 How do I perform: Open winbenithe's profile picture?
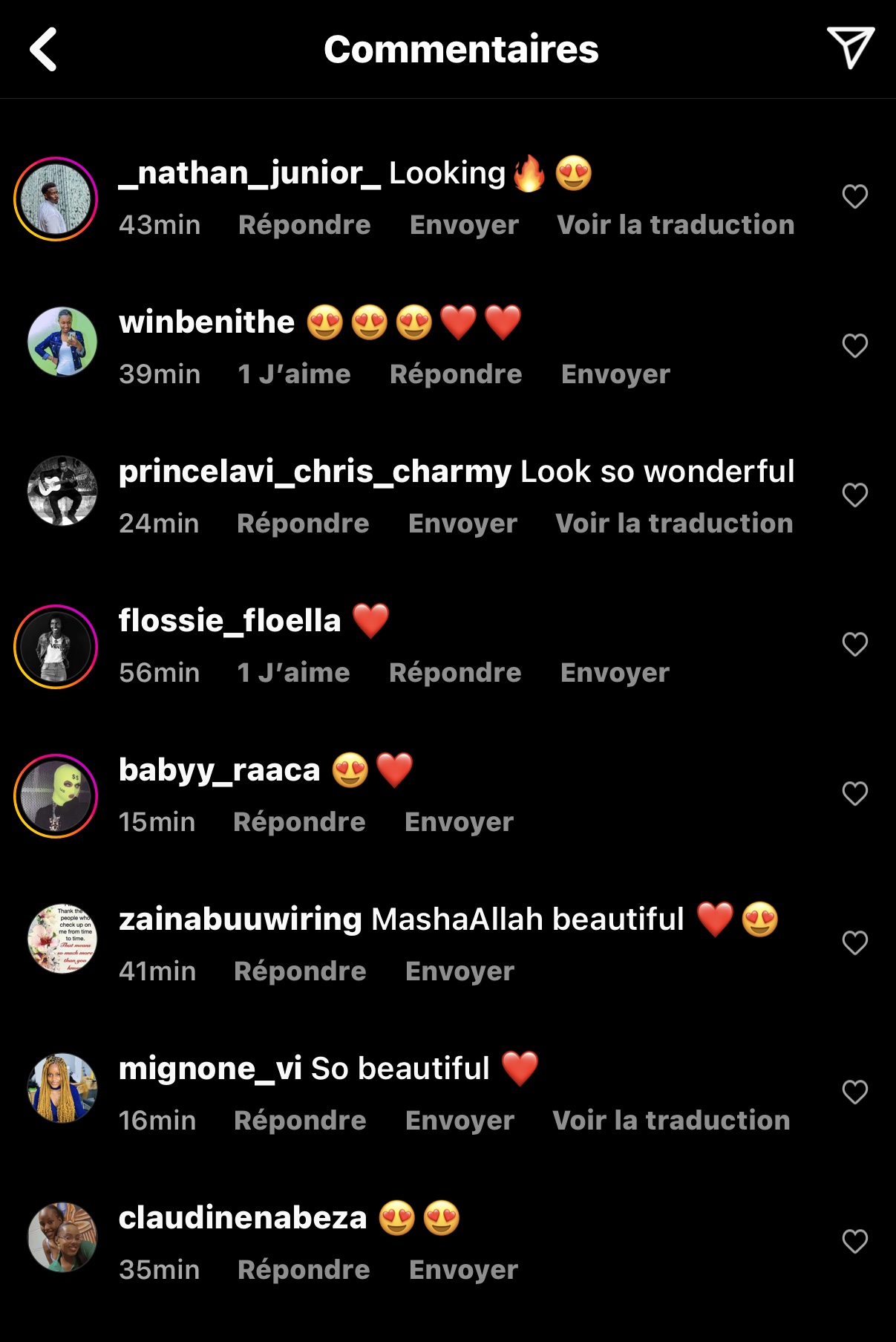click(62, 342)
